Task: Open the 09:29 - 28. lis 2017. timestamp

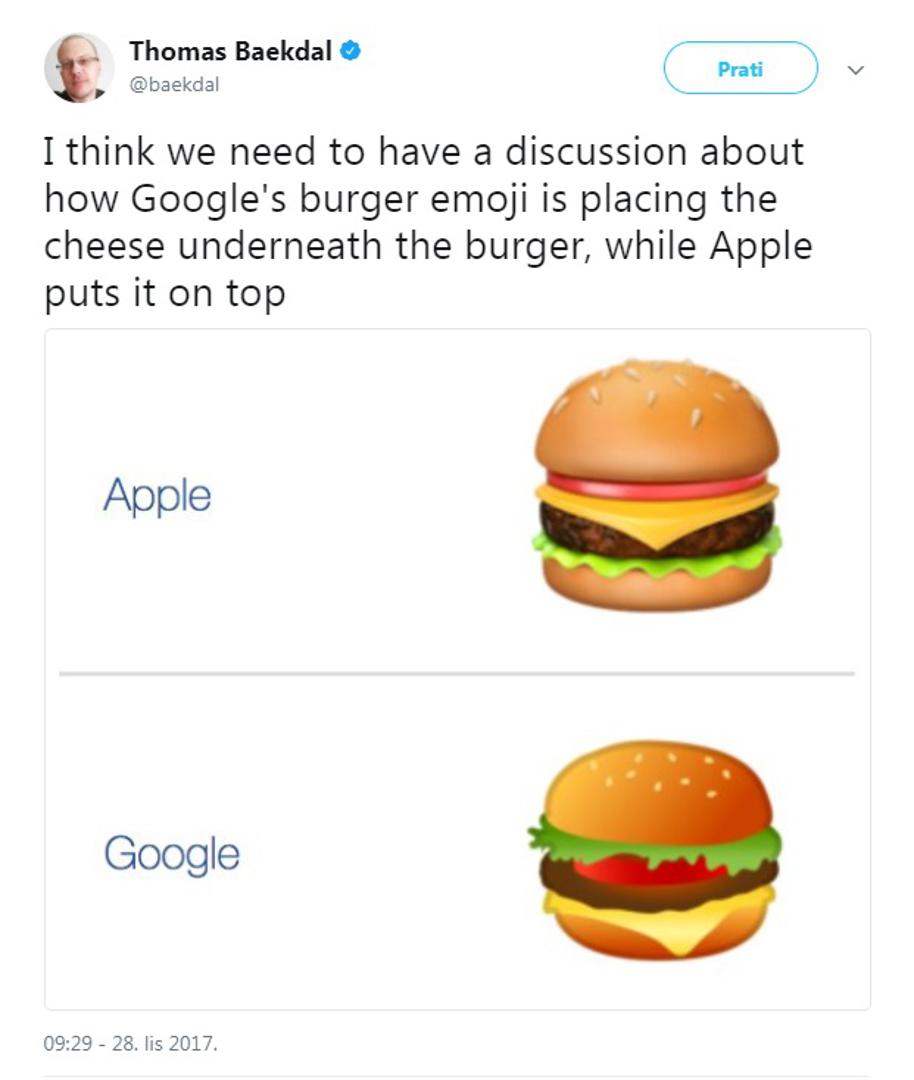Action: (130, 1043)
